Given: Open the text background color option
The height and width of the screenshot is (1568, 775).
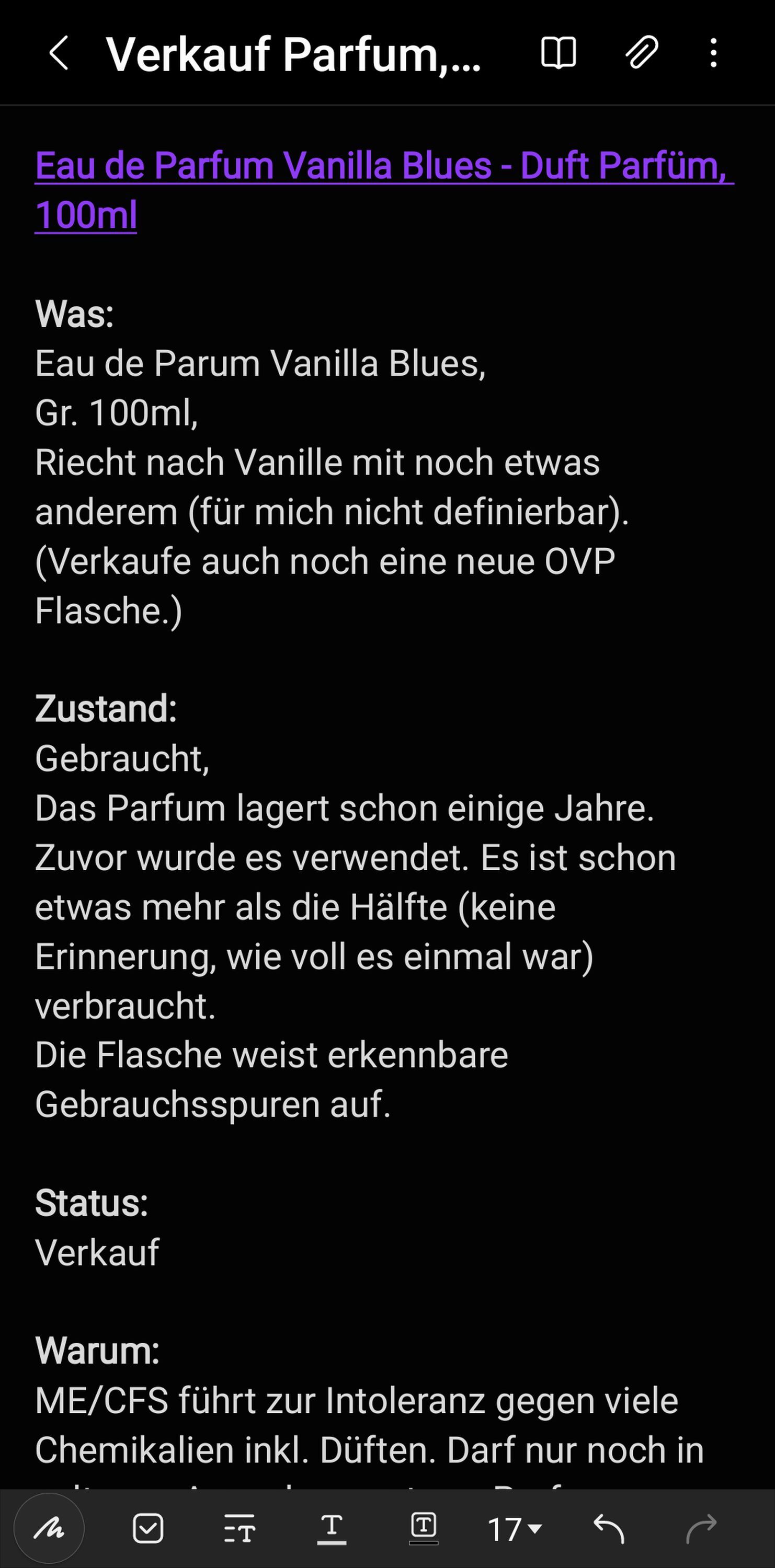Looking at the screenshot, I should click(424, 1528).
